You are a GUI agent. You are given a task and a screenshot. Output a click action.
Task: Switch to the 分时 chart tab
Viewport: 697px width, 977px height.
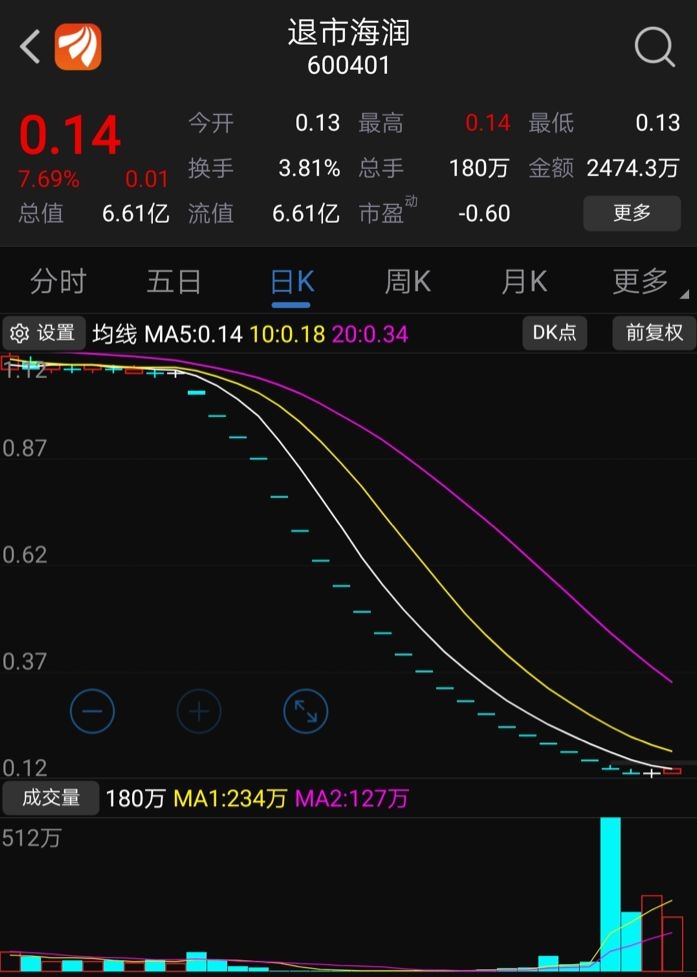pos(58,283)
